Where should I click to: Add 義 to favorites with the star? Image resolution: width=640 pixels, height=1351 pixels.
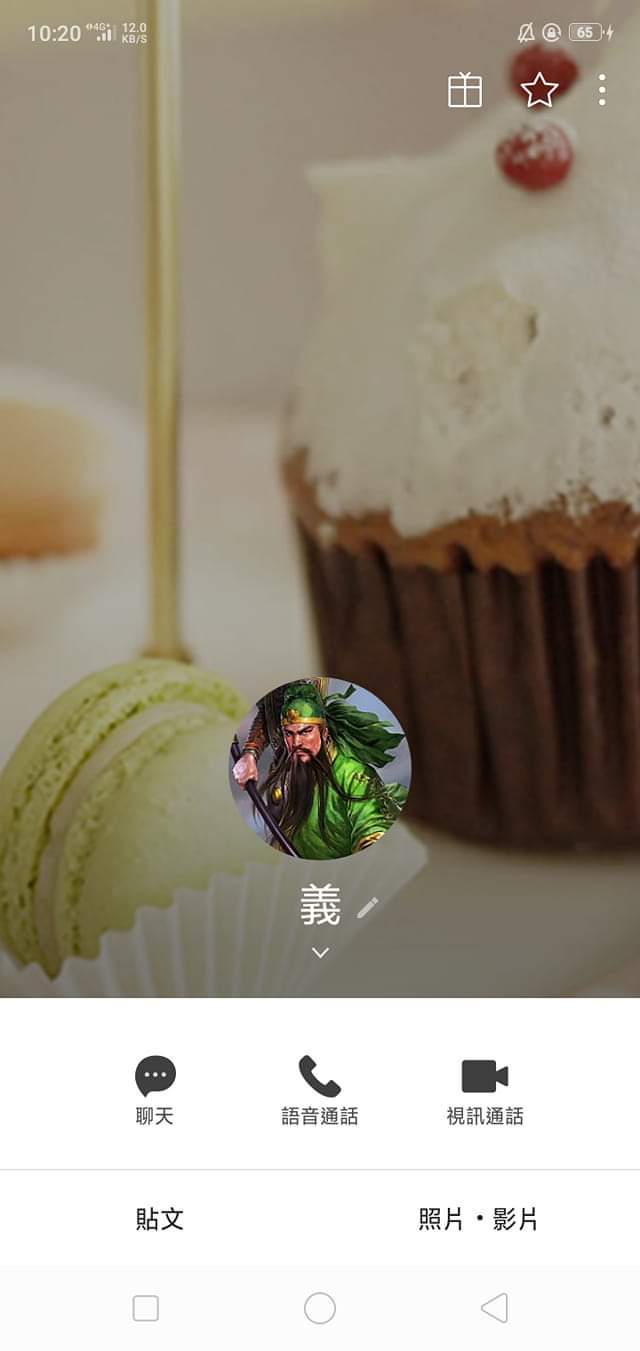coord(540,90)
